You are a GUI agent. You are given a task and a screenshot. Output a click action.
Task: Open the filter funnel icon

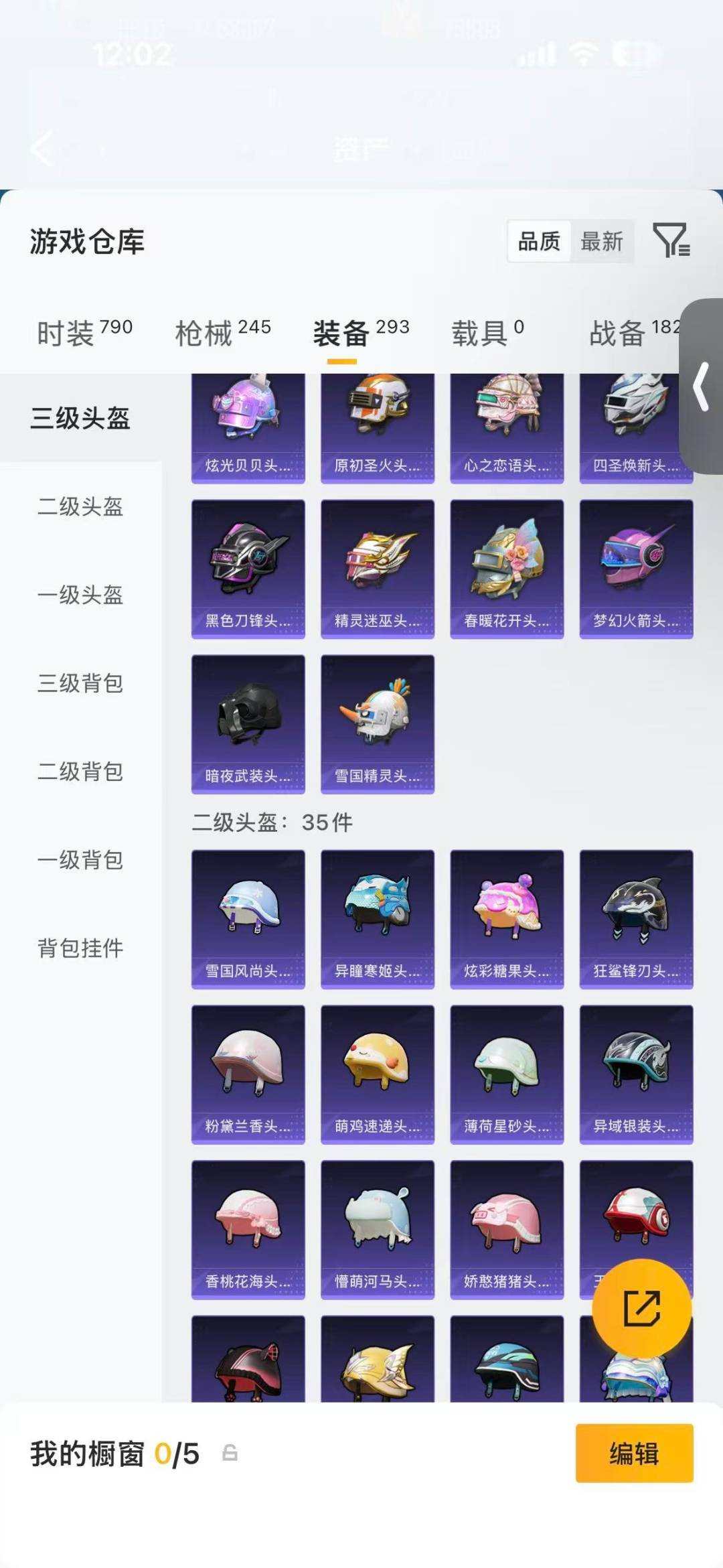[x=671, y=240]
